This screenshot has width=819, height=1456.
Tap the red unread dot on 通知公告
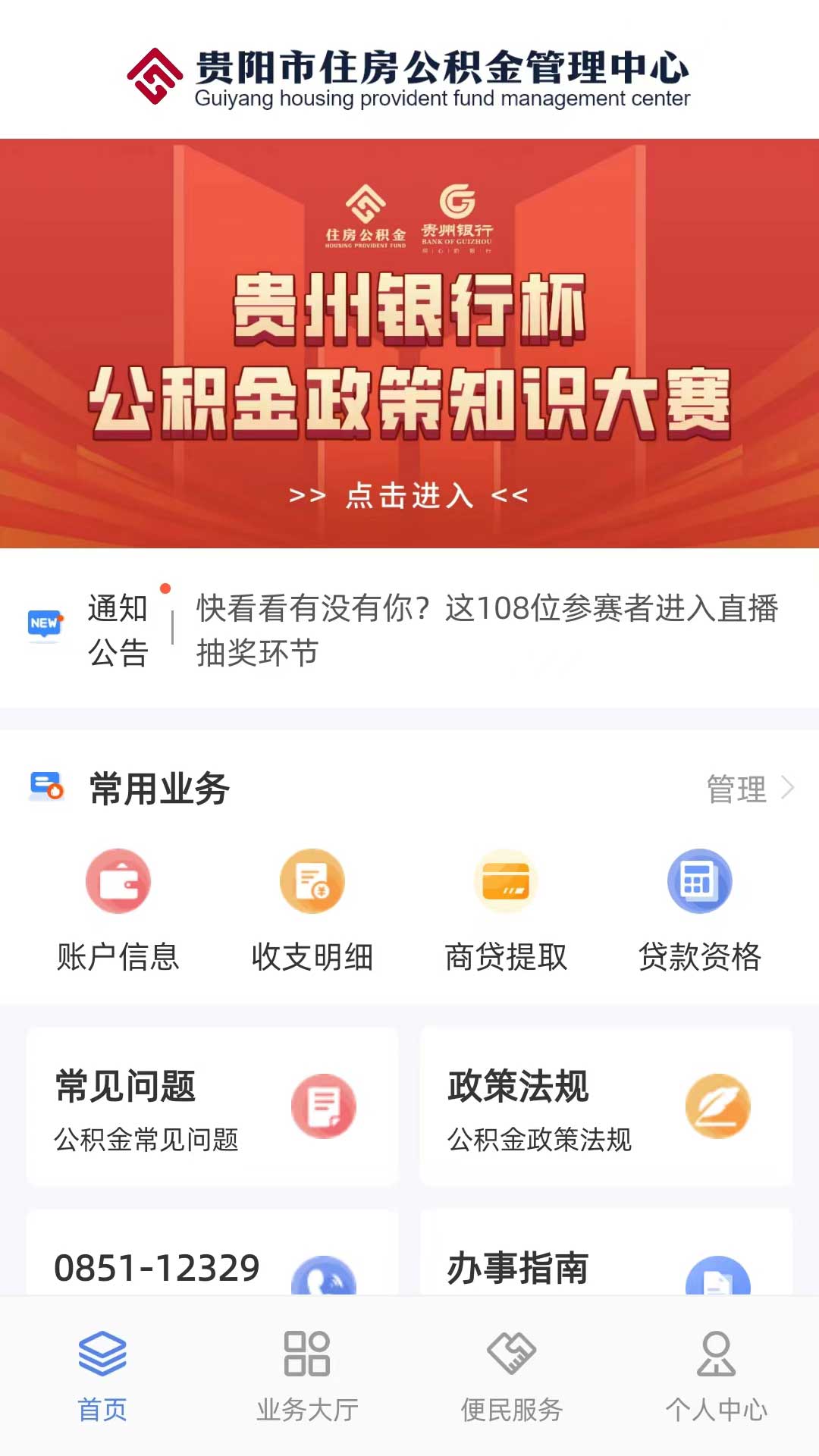pos(165,588)
